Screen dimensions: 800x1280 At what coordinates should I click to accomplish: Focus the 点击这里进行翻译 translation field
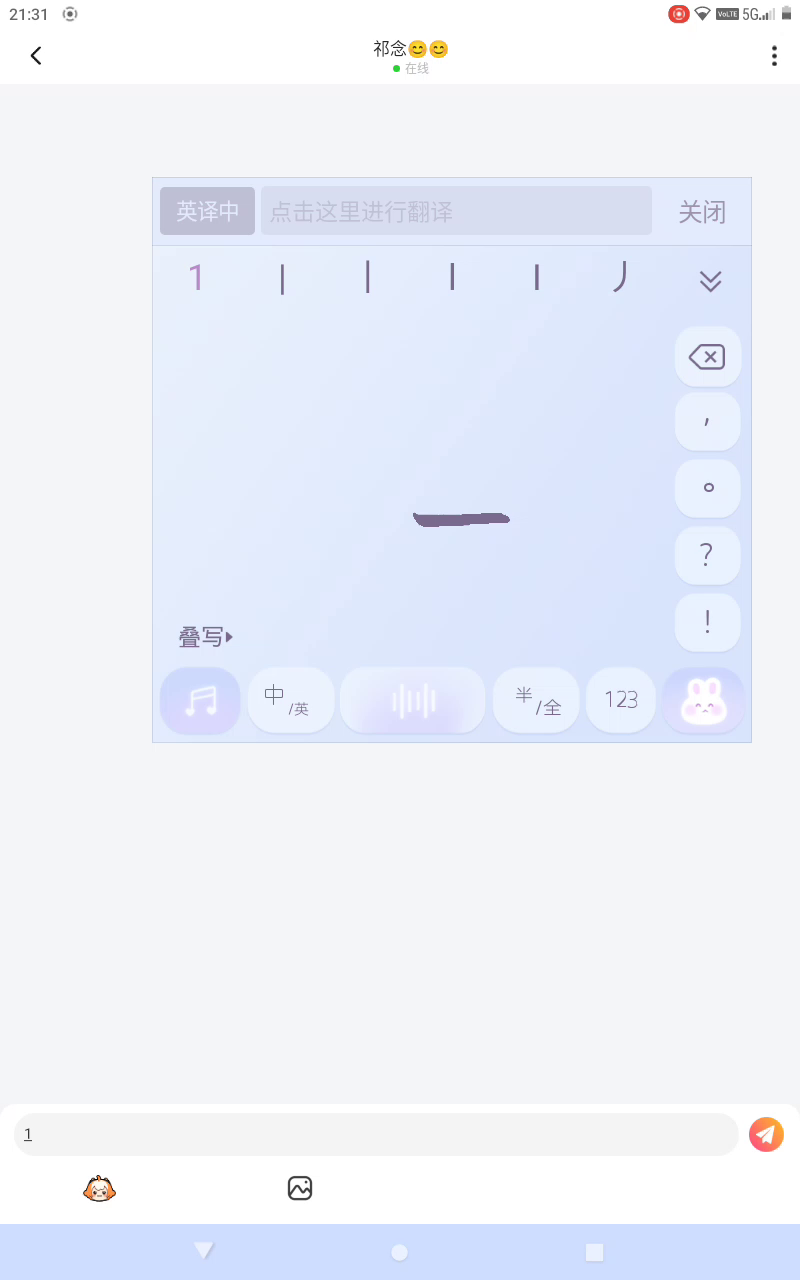tap(456, 211)
